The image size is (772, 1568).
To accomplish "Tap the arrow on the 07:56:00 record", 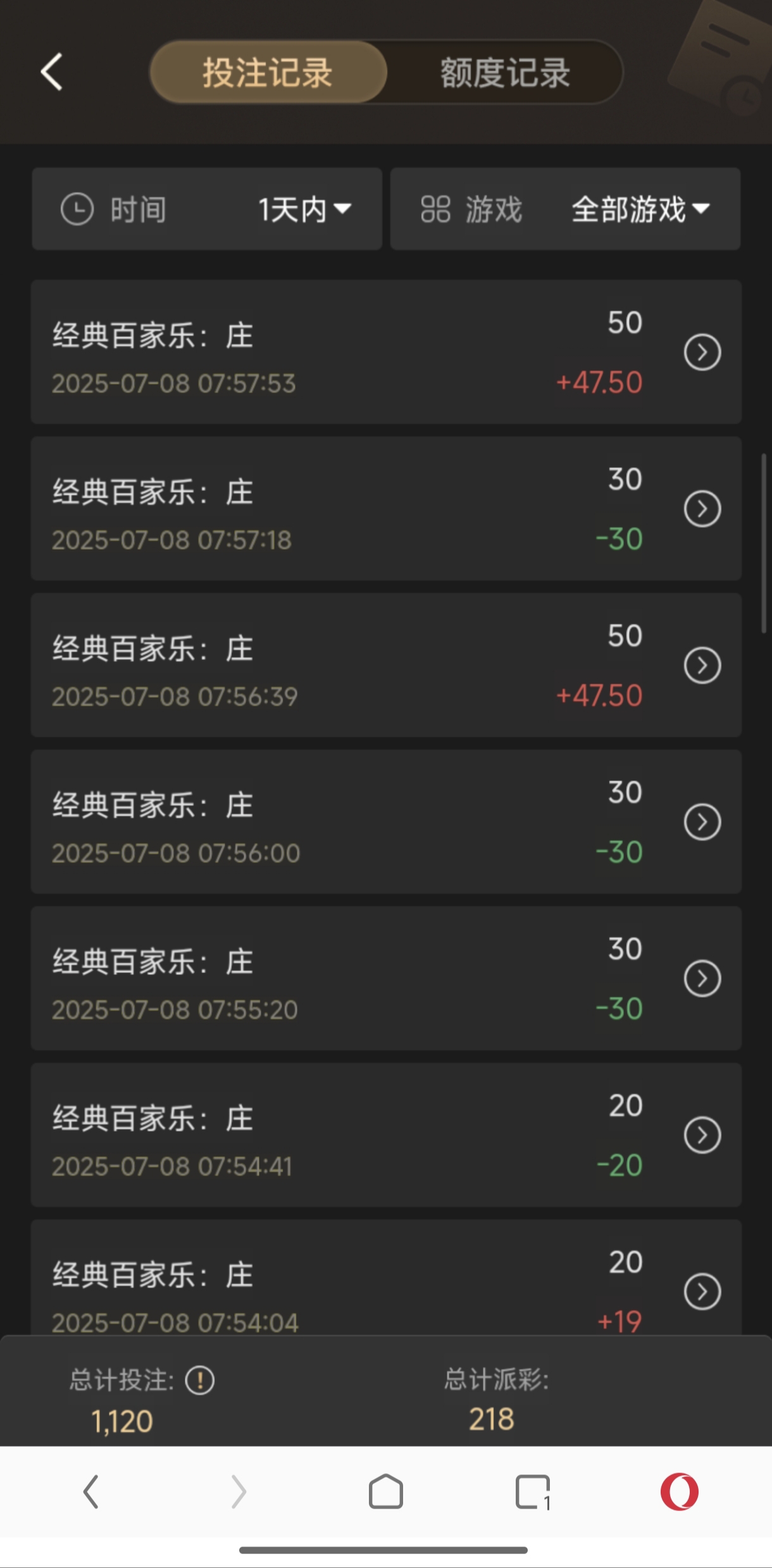I will [x=702, y=822].
